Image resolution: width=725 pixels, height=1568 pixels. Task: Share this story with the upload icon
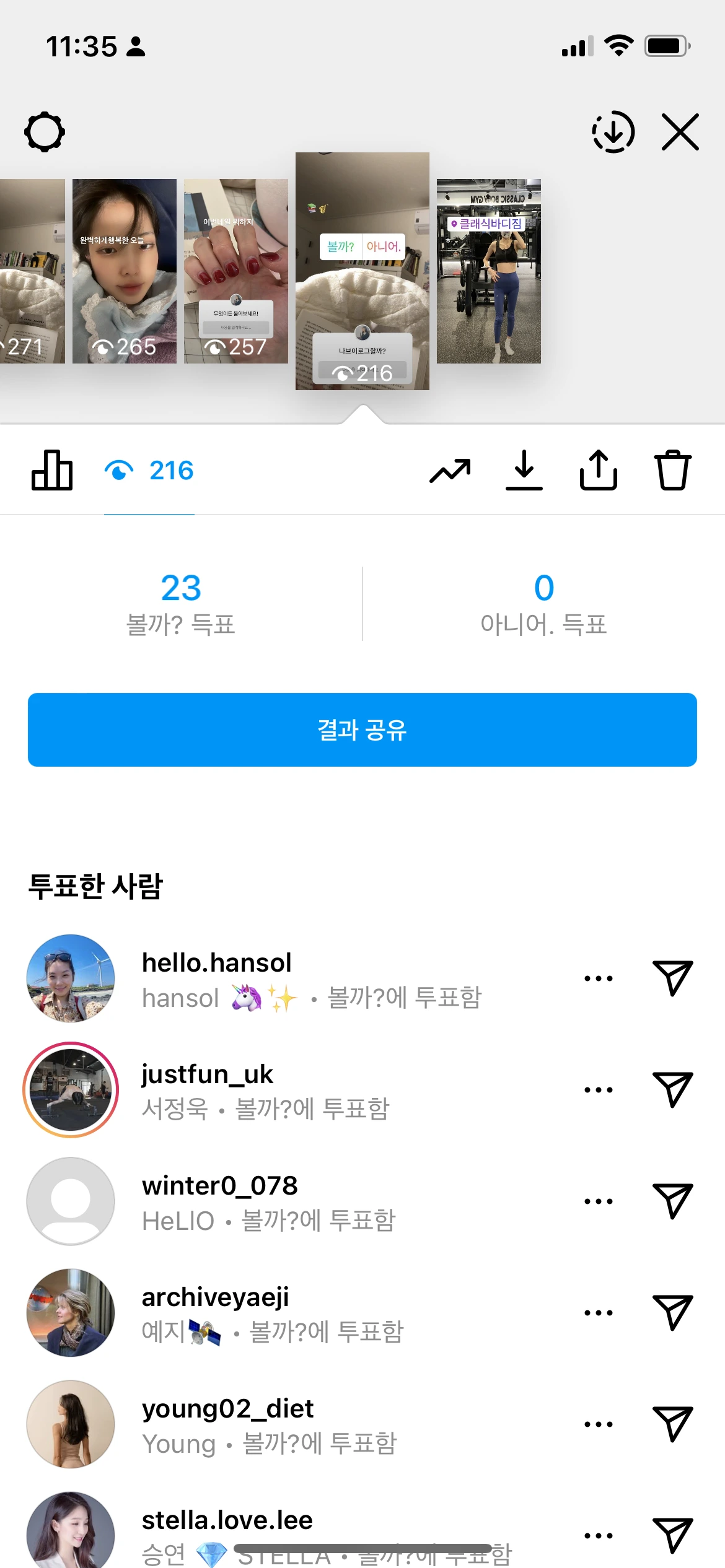[x=598, y=471]
